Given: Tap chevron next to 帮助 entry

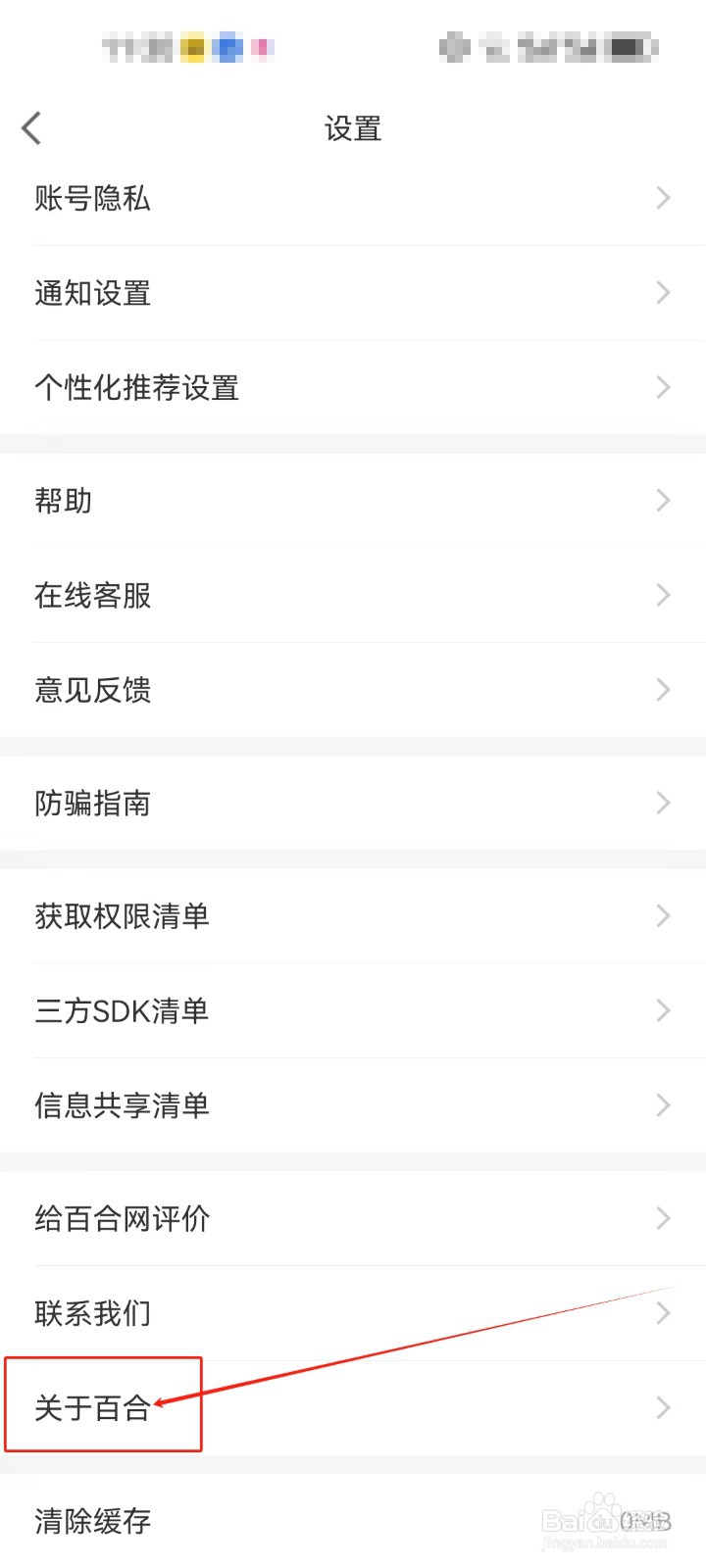Looking at the screenshot, I should point(663,500).
